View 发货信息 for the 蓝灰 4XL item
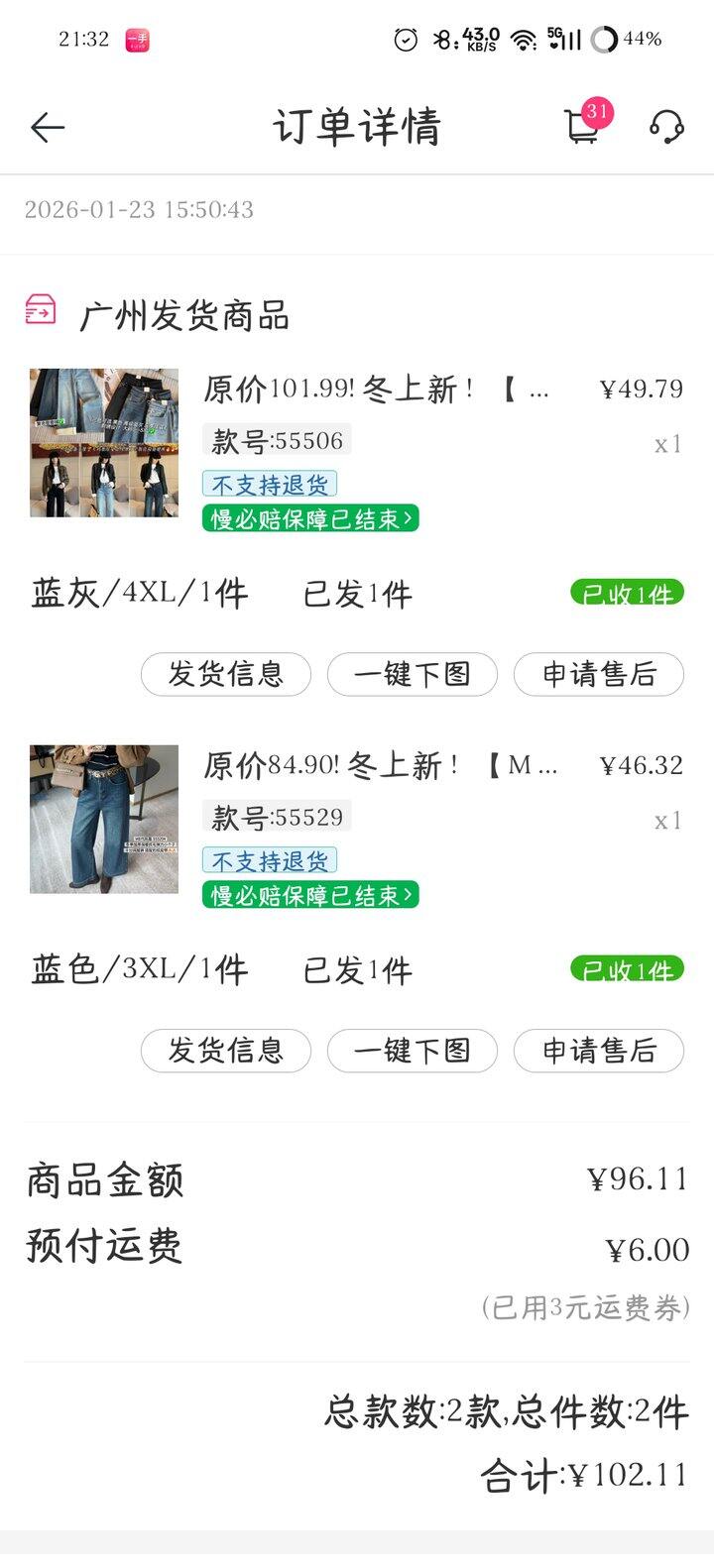Viewport: 714px width, 1568px height. 226,674
